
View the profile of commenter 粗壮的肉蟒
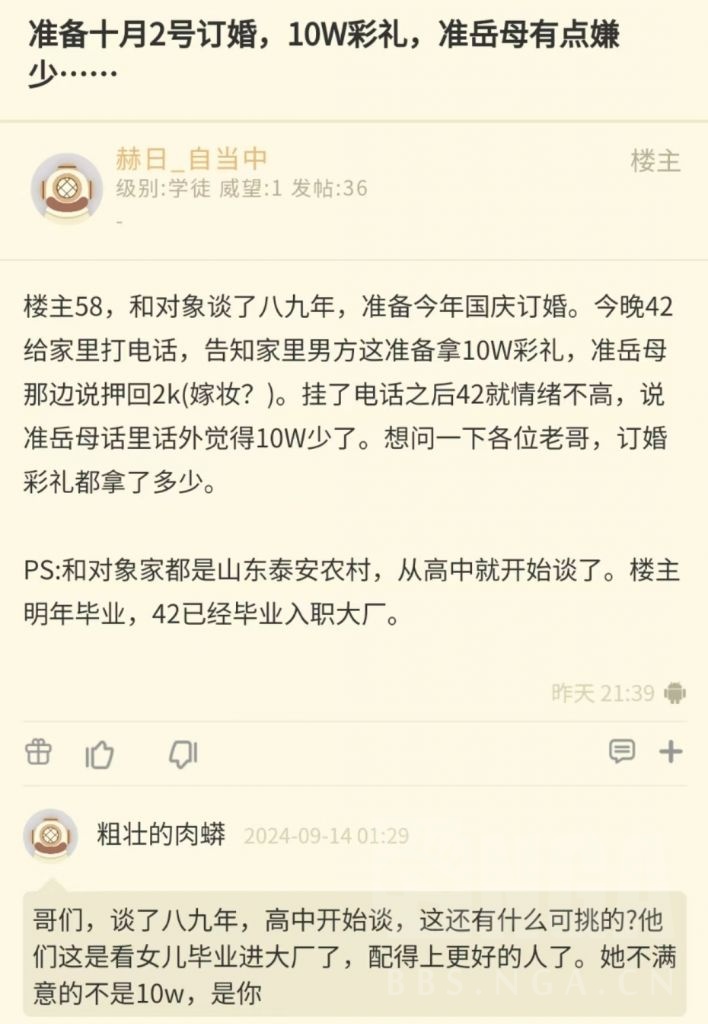point(161,834)
